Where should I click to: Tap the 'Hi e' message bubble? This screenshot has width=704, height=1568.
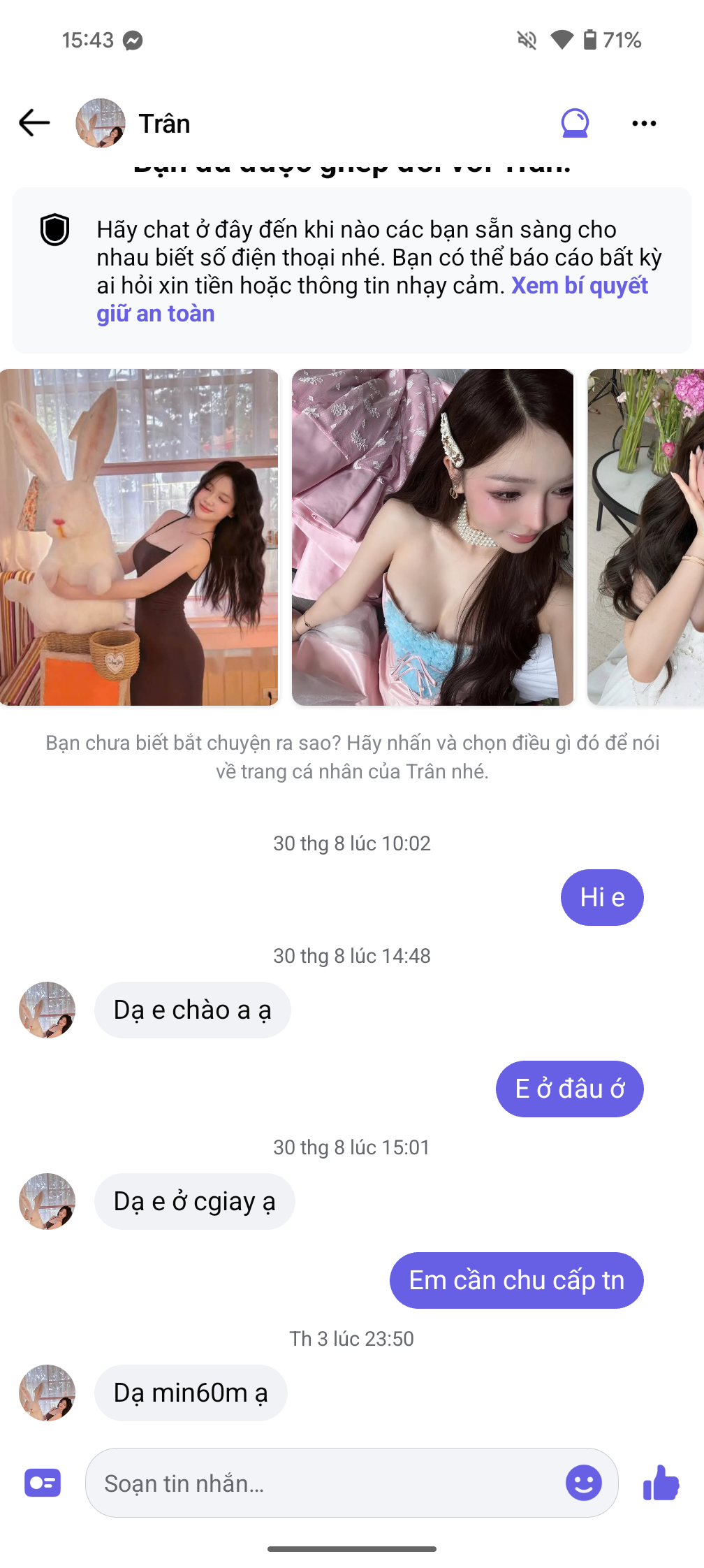[x=601, y=896]
